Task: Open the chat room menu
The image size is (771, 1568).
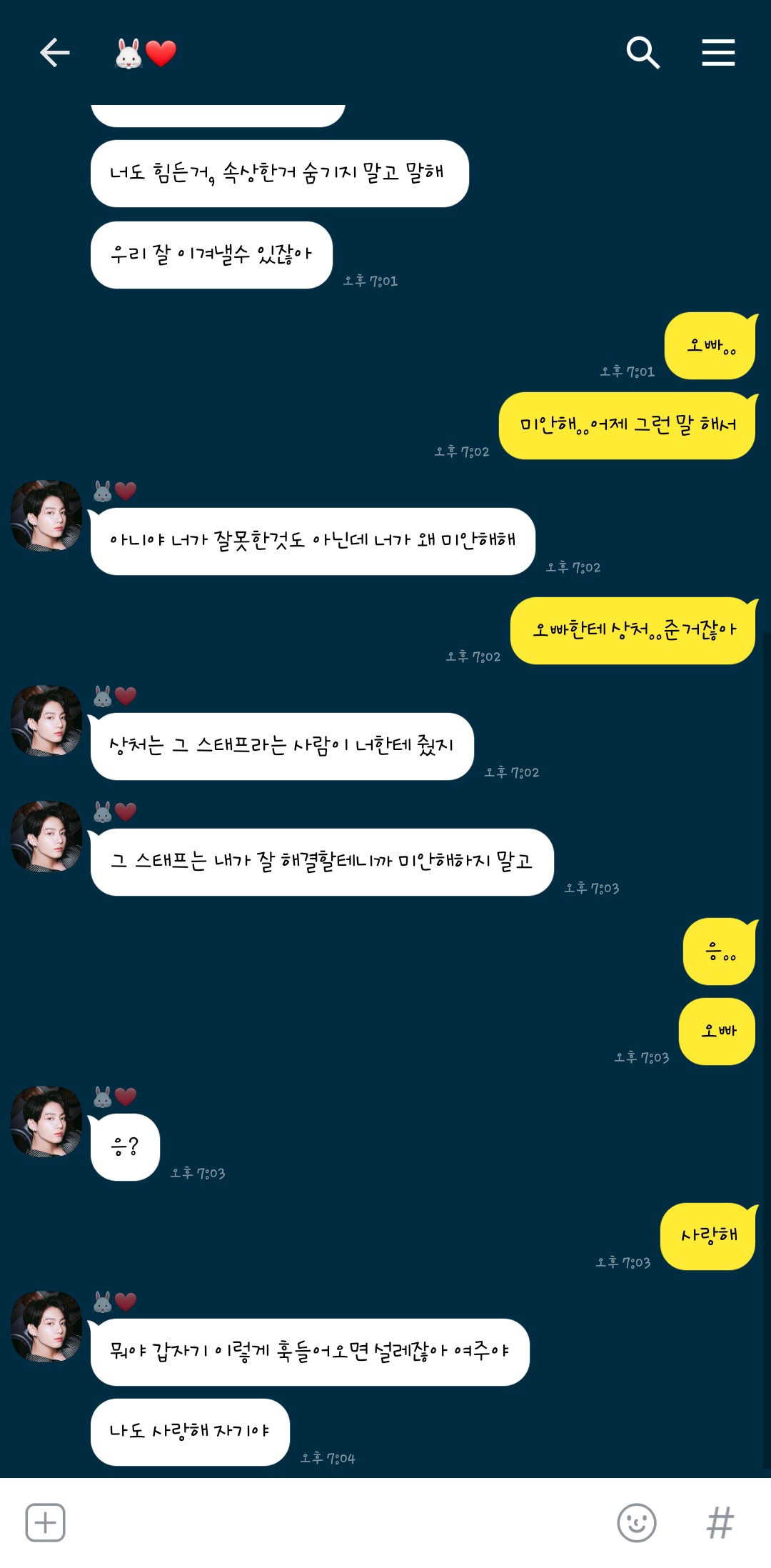Action: click(x=718, y=53)
